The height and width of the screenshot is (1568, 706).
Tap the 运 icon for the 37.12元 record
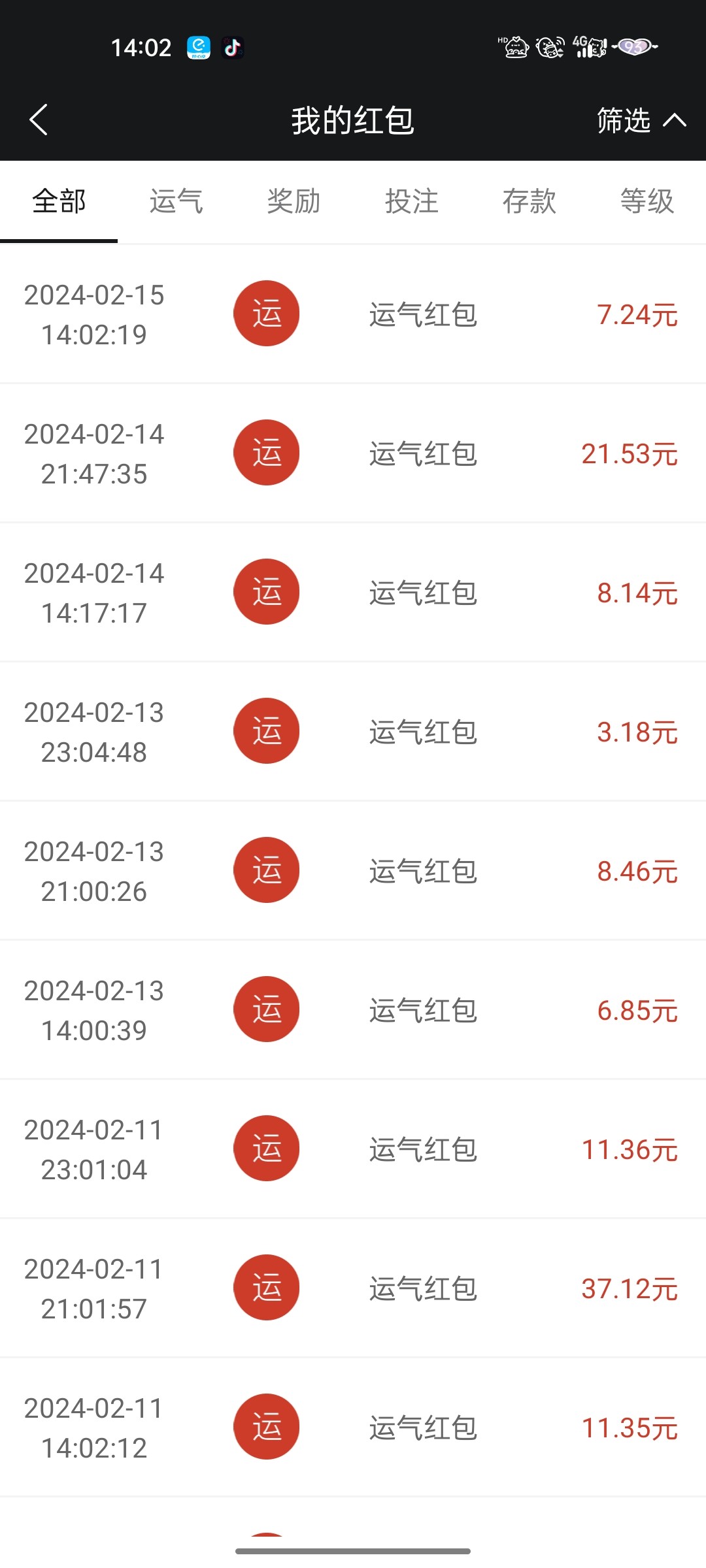click(266, 1287)
